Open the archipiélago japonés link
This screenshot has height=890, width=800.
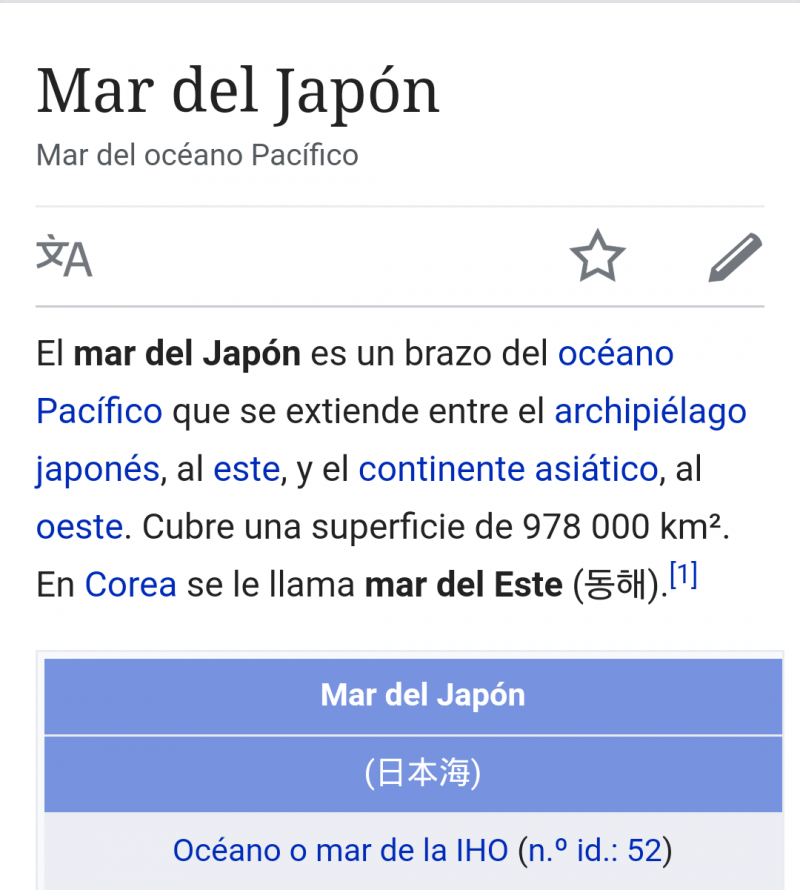coord(650,411)
